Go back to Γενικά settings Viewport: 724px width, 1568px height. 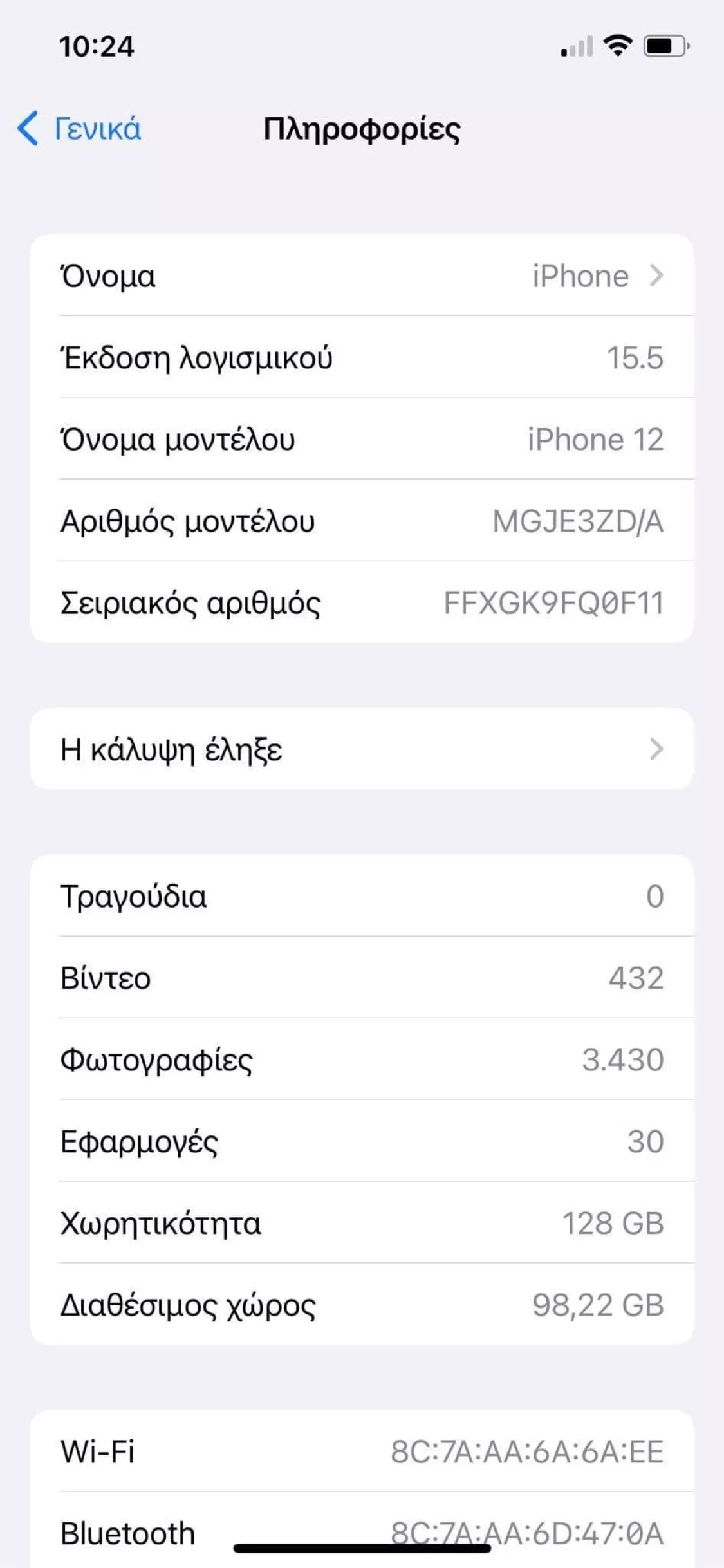[x=79, y=128]
